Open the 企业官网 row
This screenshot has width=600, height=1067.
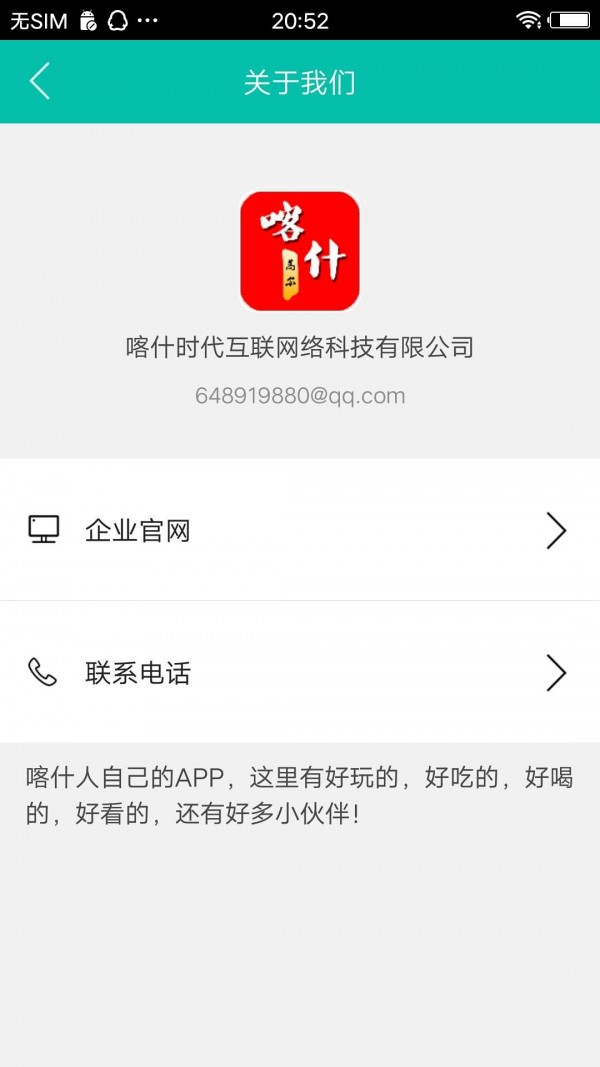299,530
